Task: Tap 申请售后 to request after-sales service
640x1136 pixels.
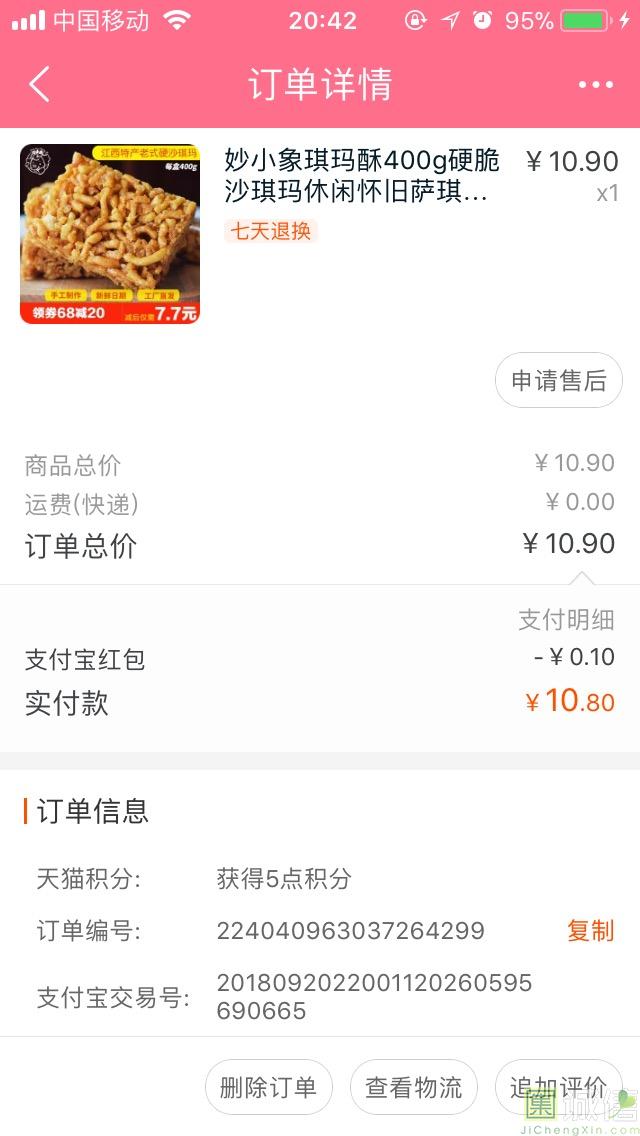Action: tap(558, 380)
